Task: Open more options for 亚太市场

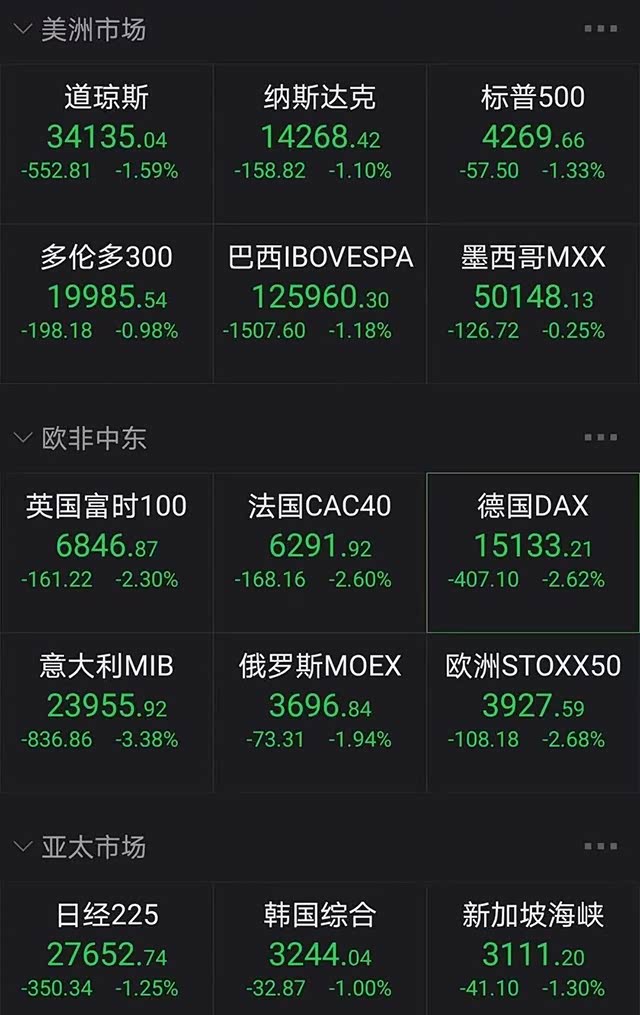Action: point(600,847)
